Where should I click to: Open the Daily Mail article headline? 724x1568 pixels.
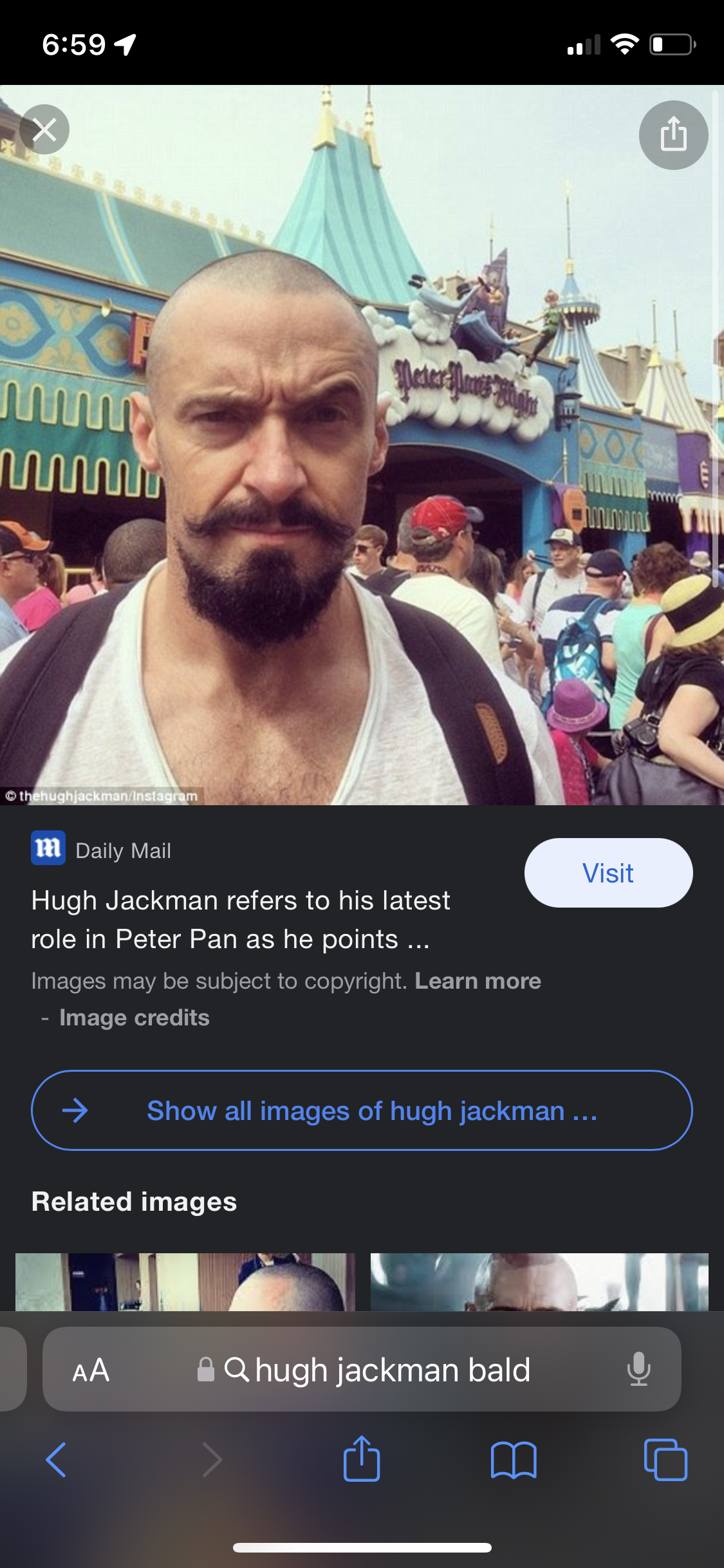pos(241,919)
